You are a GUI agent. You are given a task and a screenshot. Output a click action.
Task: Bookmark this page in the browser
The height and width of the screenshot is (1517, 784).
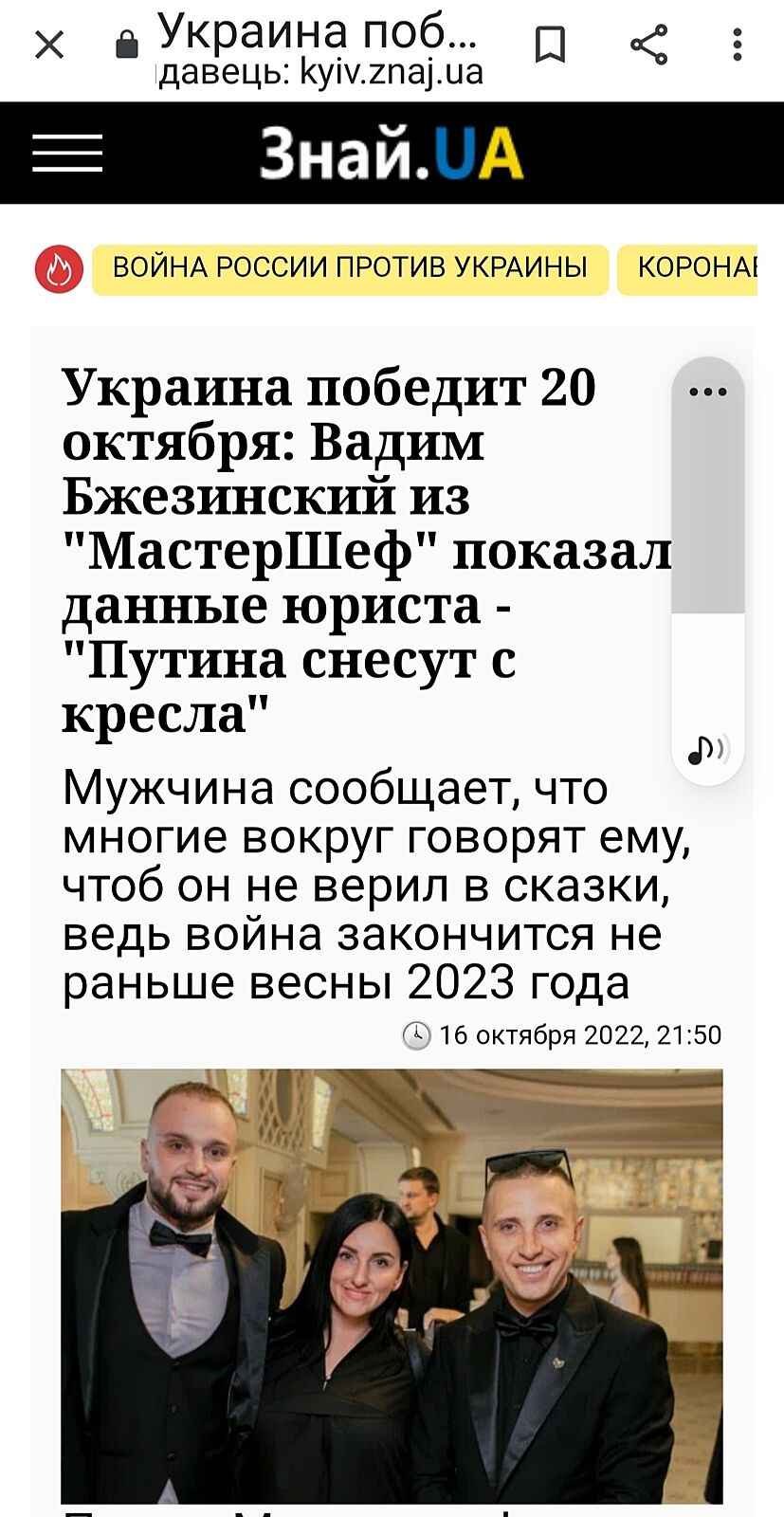[x=550, y=45]
